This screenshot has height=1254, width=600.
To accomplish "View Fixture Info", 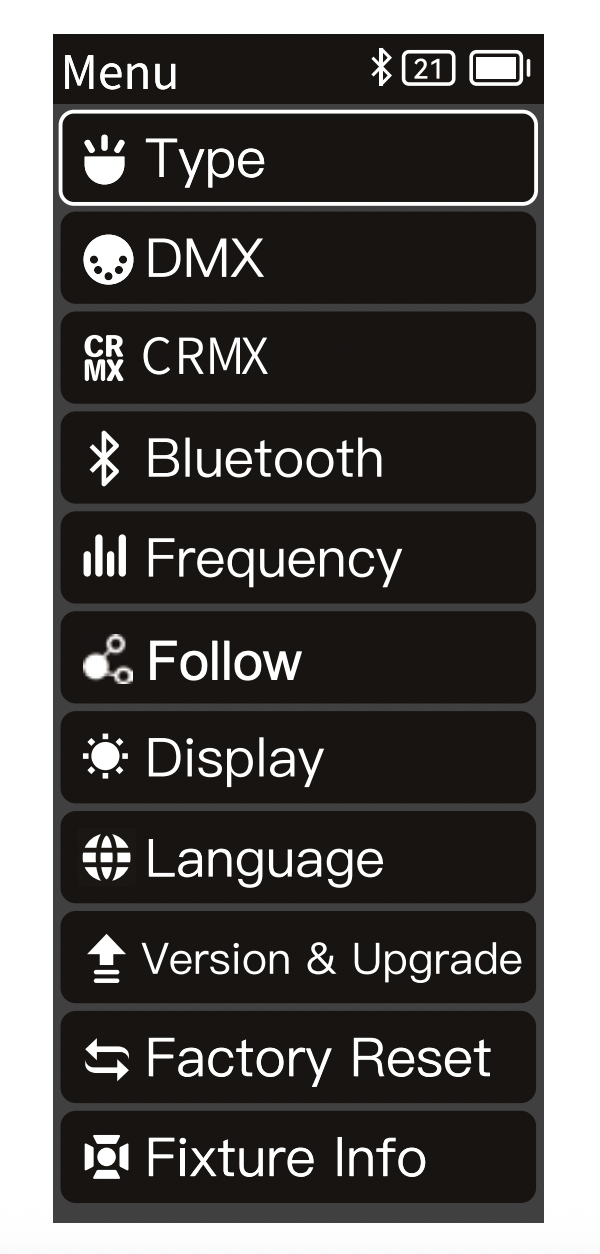I will [x=298, y=1157].
